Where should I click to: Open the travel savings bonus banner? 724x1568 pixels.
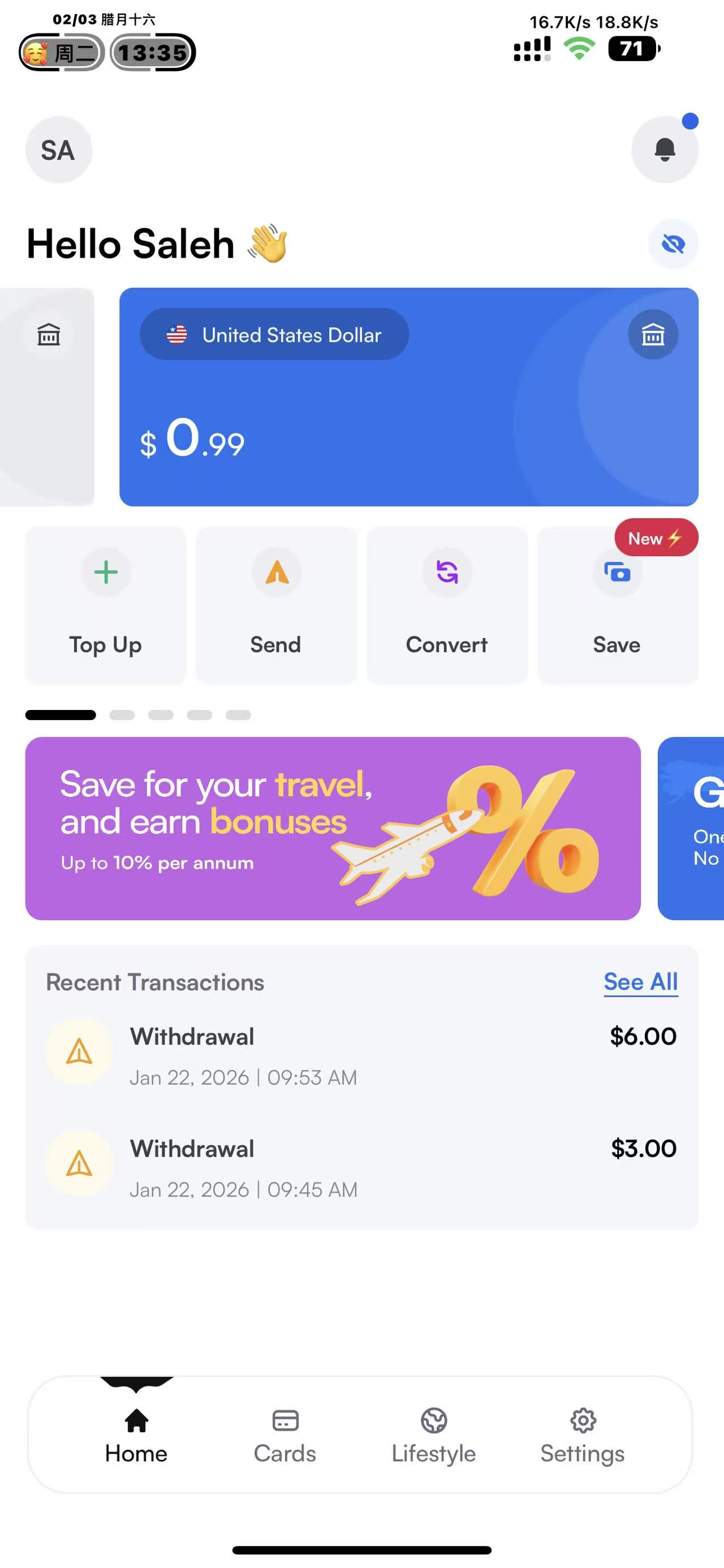click(x=333, y=828)
